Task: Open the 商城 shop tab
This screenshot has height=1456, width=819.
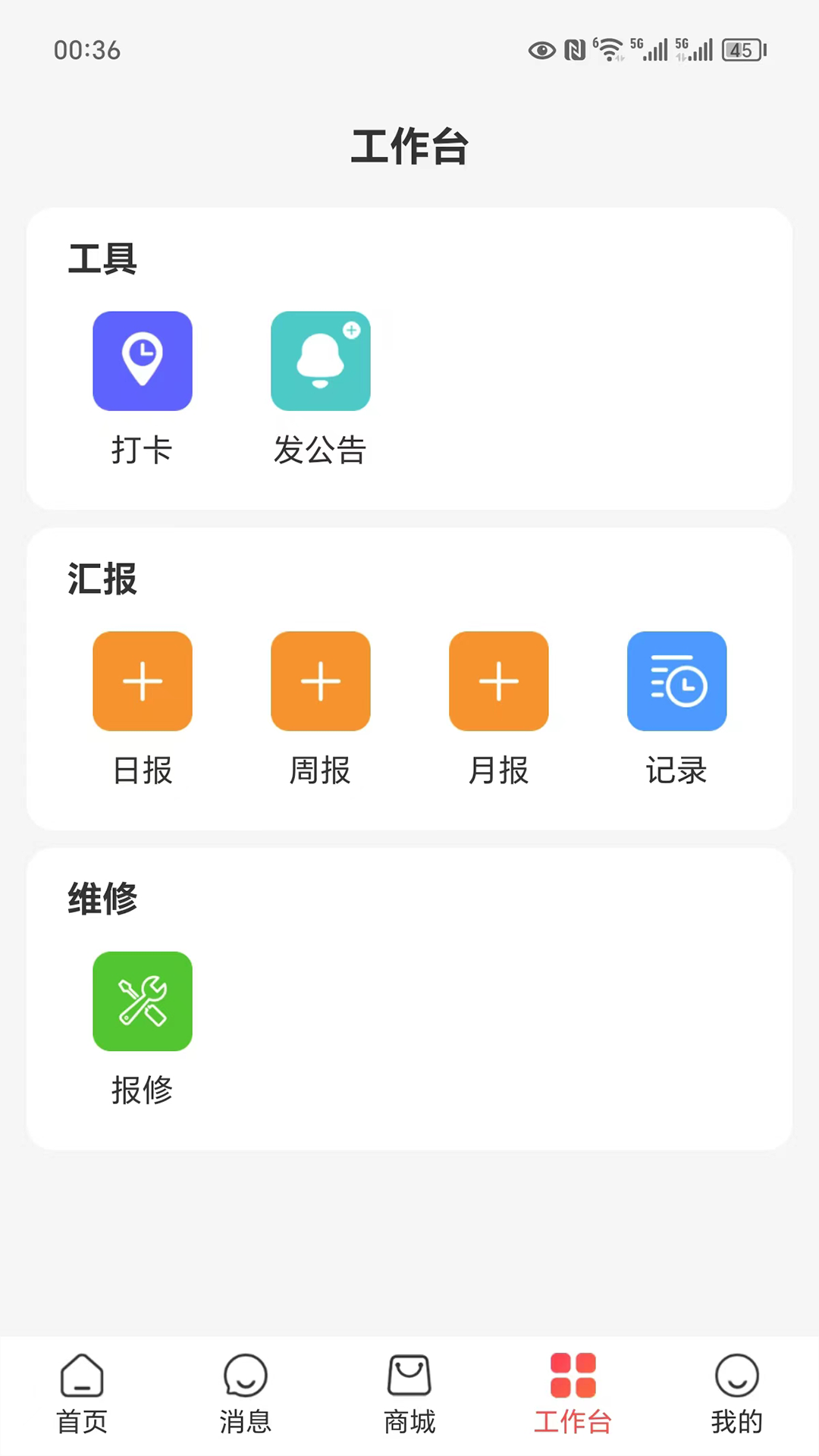Action: point(409,1394)
